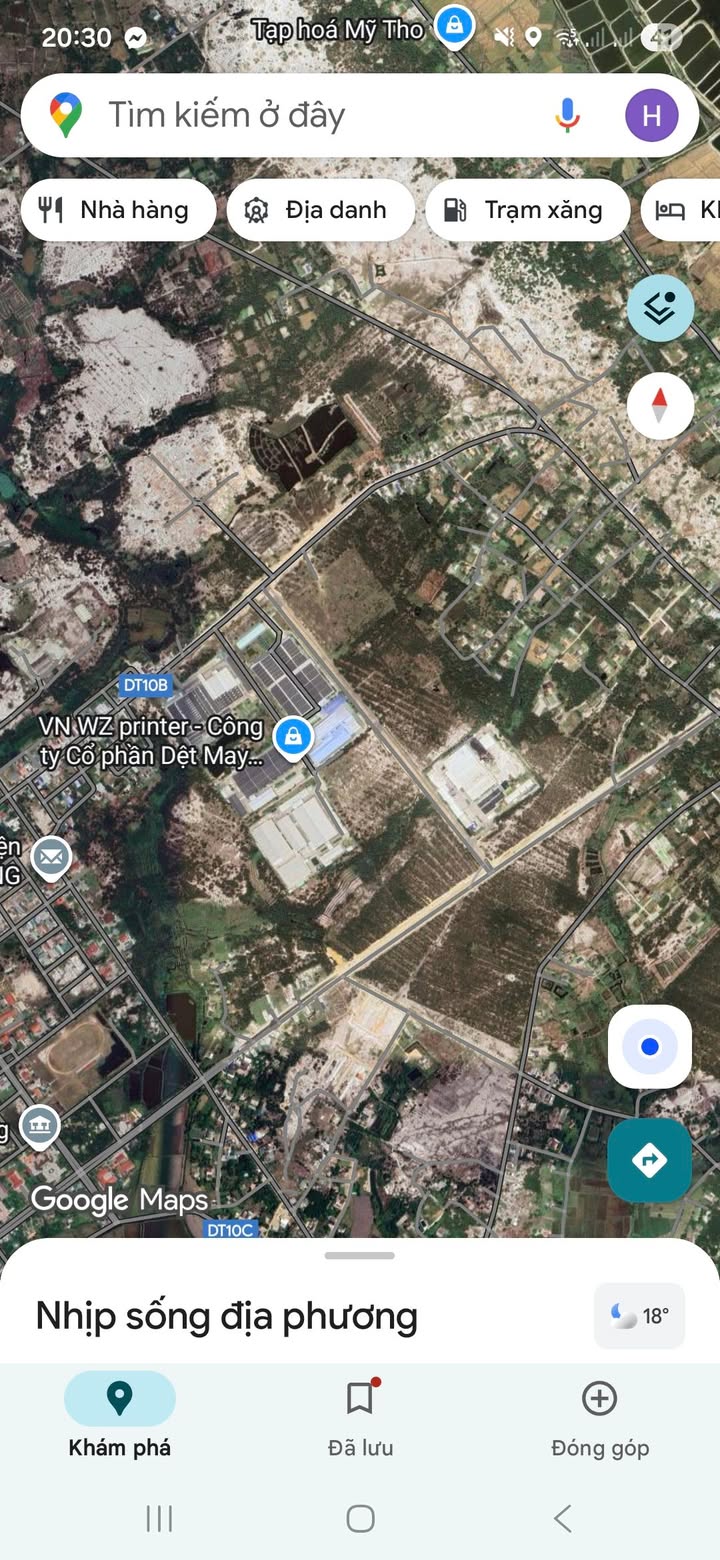Open the map layers button
720x1560 pixels.
click(x=660, y=308)
